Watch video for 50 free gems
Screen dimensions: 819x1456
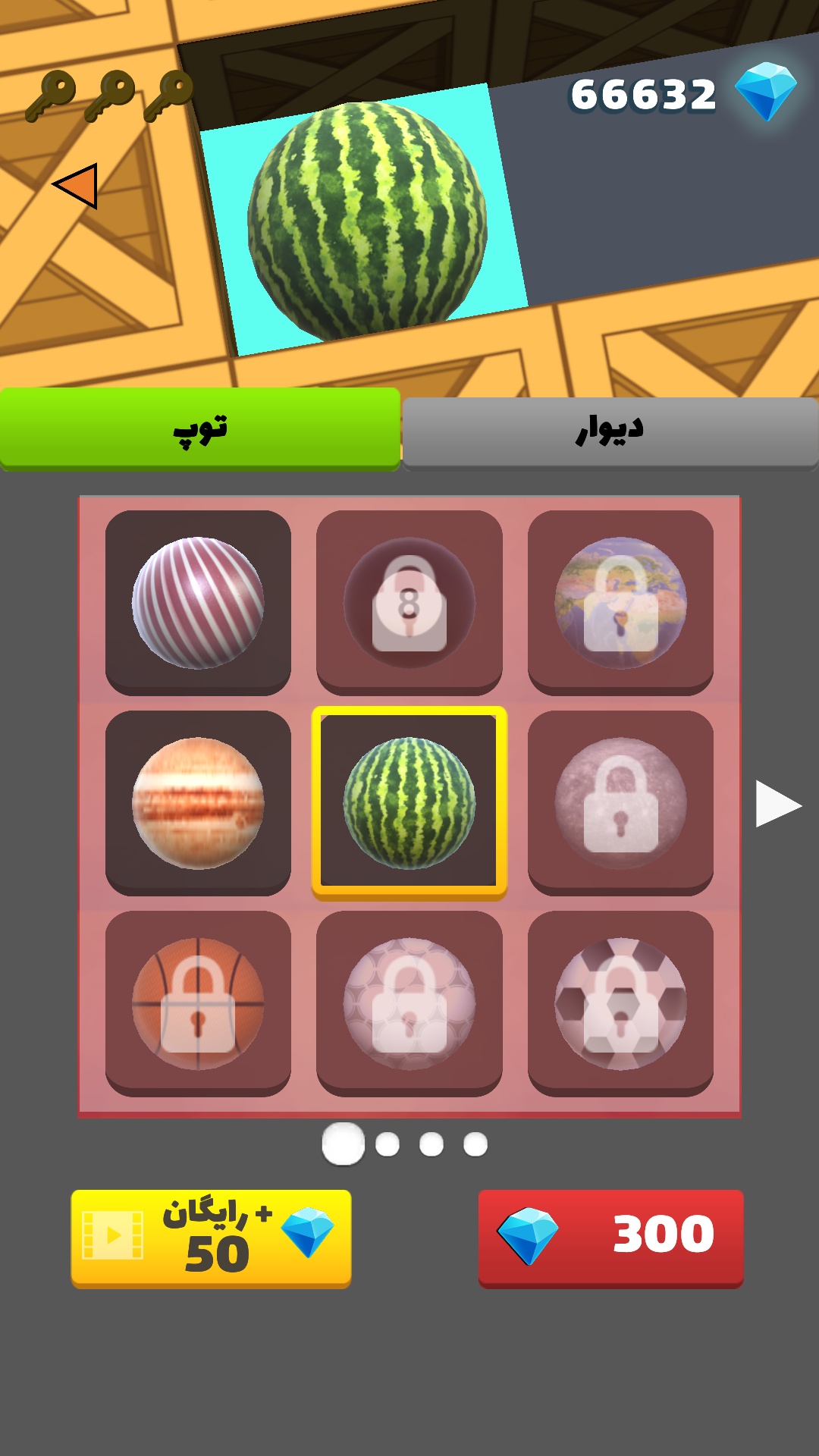211,1238
